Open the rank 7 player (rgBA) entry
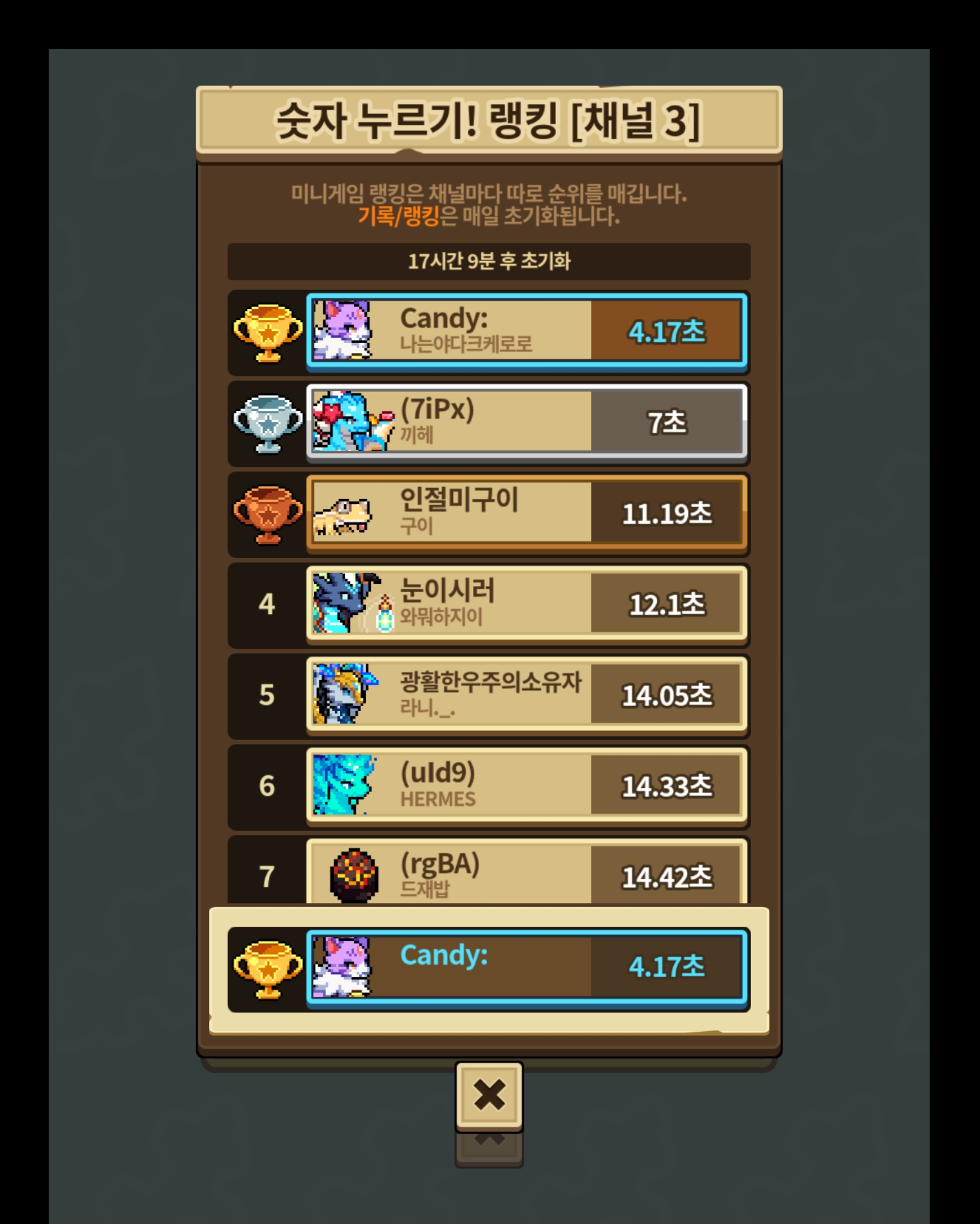Screen dimensions: 980x1224 [x=526, y=873]
